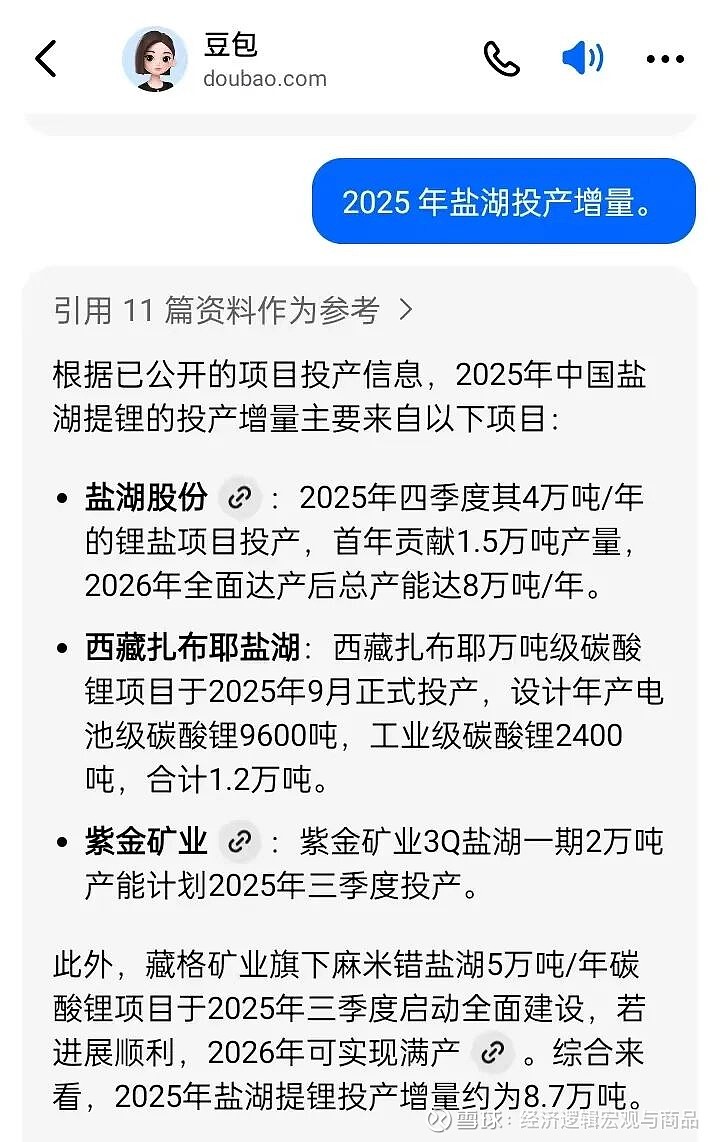Tap the 豆包 avatar image

(156, 59)
